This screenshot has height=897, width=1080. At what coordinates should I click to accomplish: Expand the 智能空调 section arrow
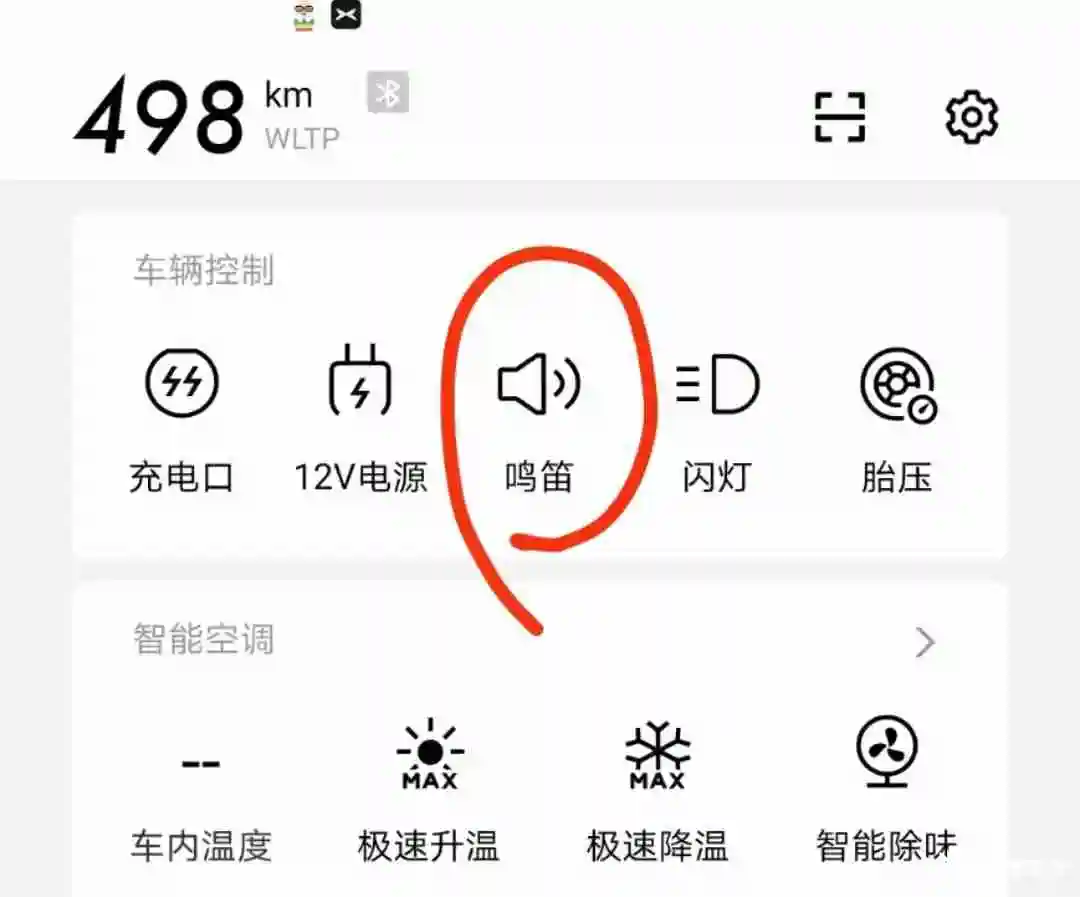(925, 642)
